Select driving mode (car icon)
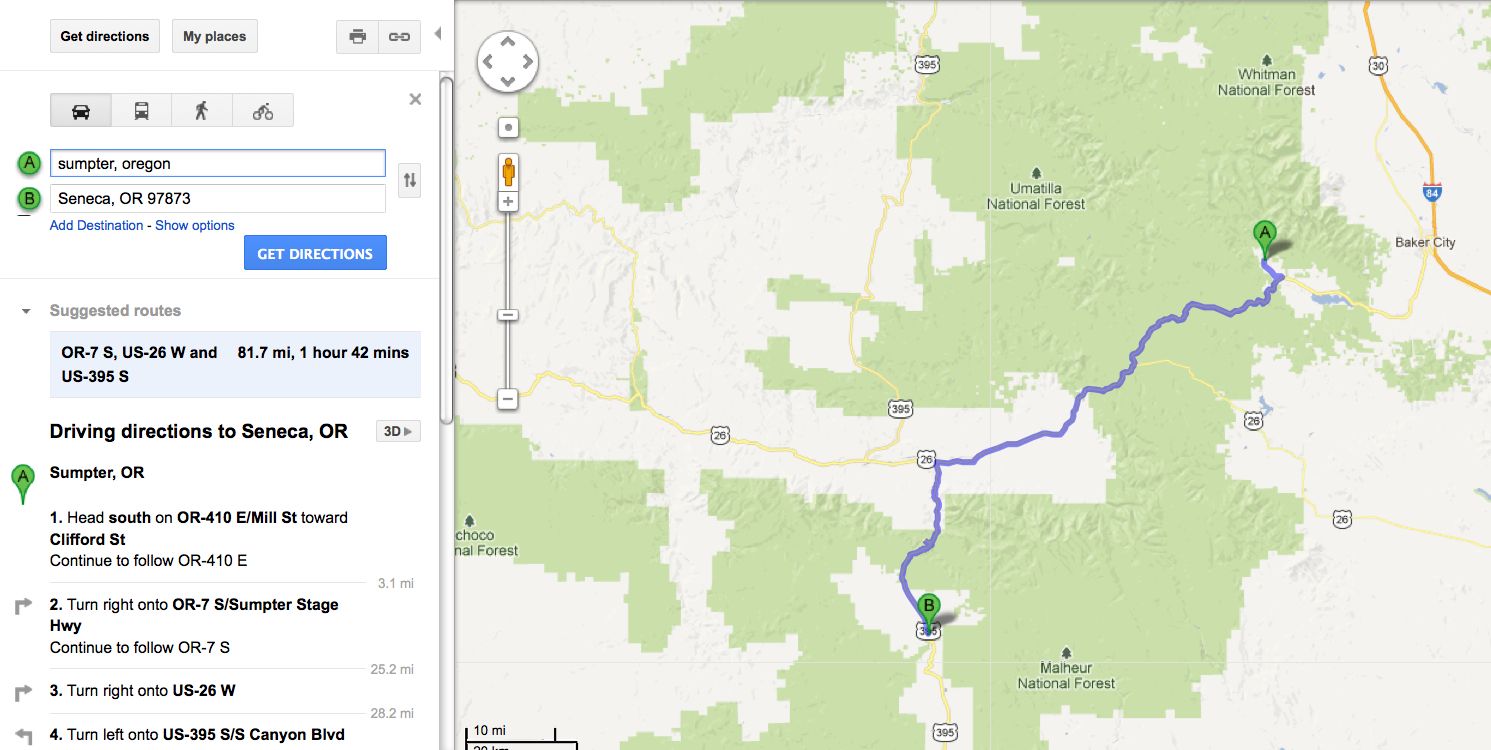This screenshot has width=1491, height=750. click(x=81, y=111)
